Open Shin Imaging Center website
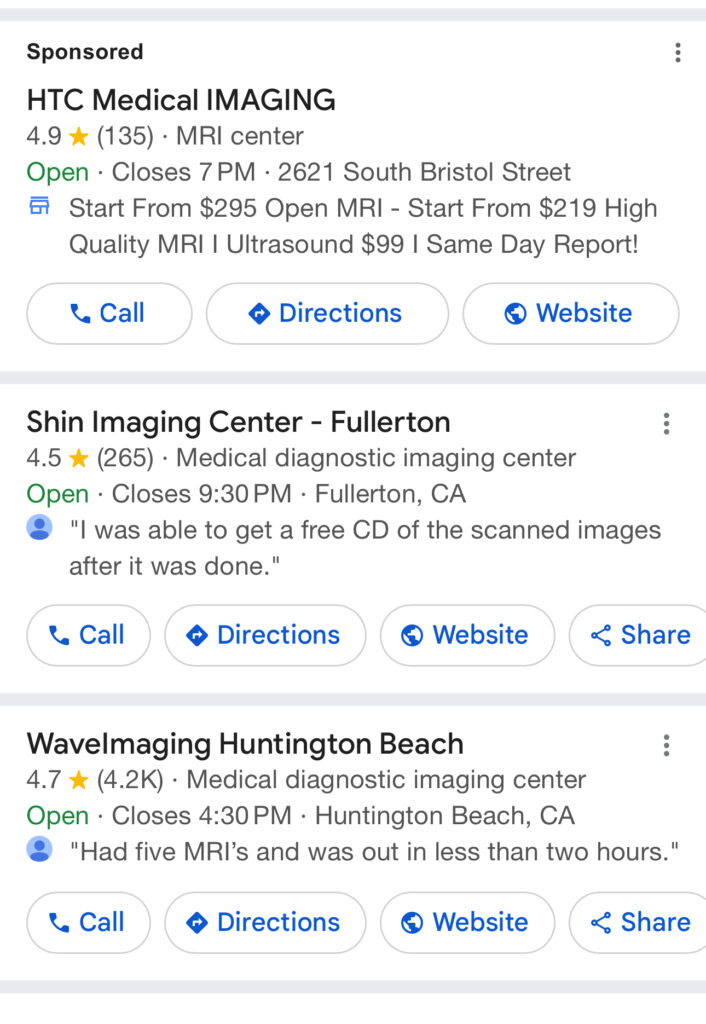 coord(467,635)
